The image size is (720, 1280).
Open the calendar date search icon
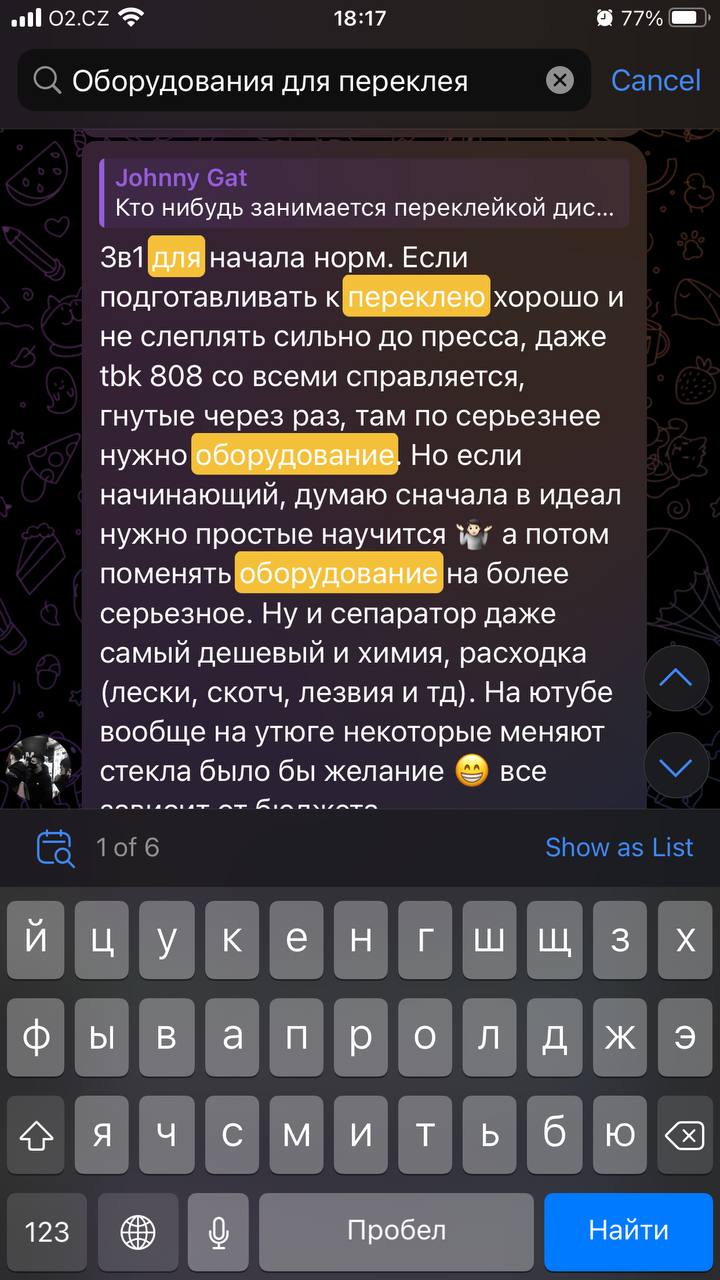click(55, 847)
